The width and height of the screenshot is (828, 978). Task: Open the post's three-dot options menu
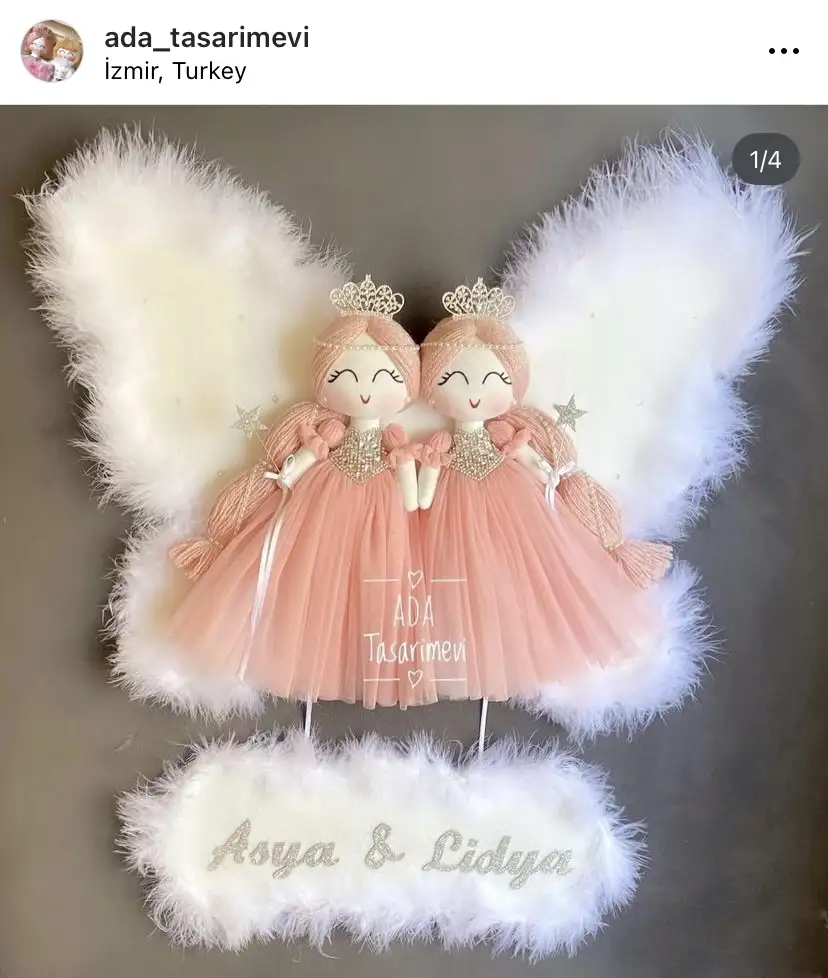tap(783, 51)
